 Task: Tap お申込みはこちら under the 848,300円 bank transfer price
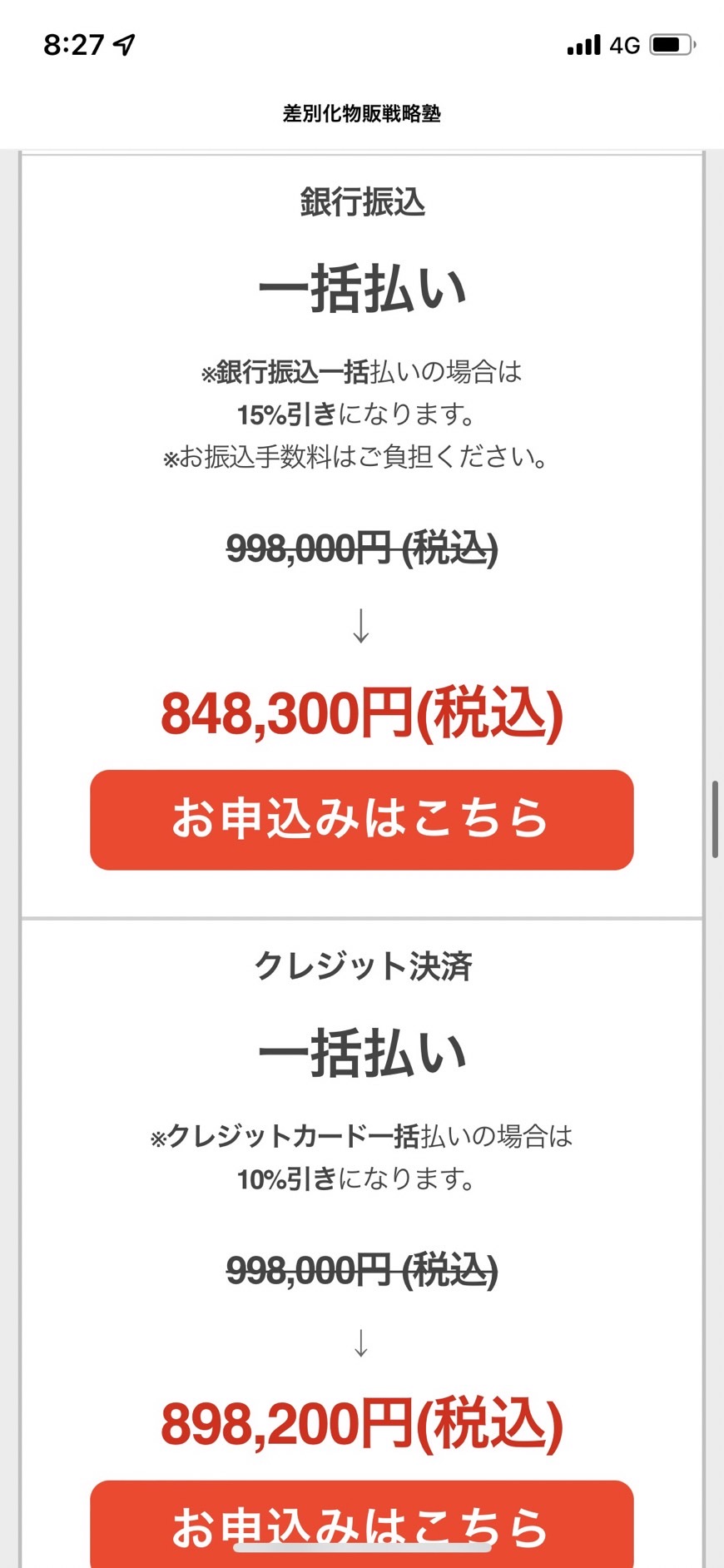click(362, 820)
